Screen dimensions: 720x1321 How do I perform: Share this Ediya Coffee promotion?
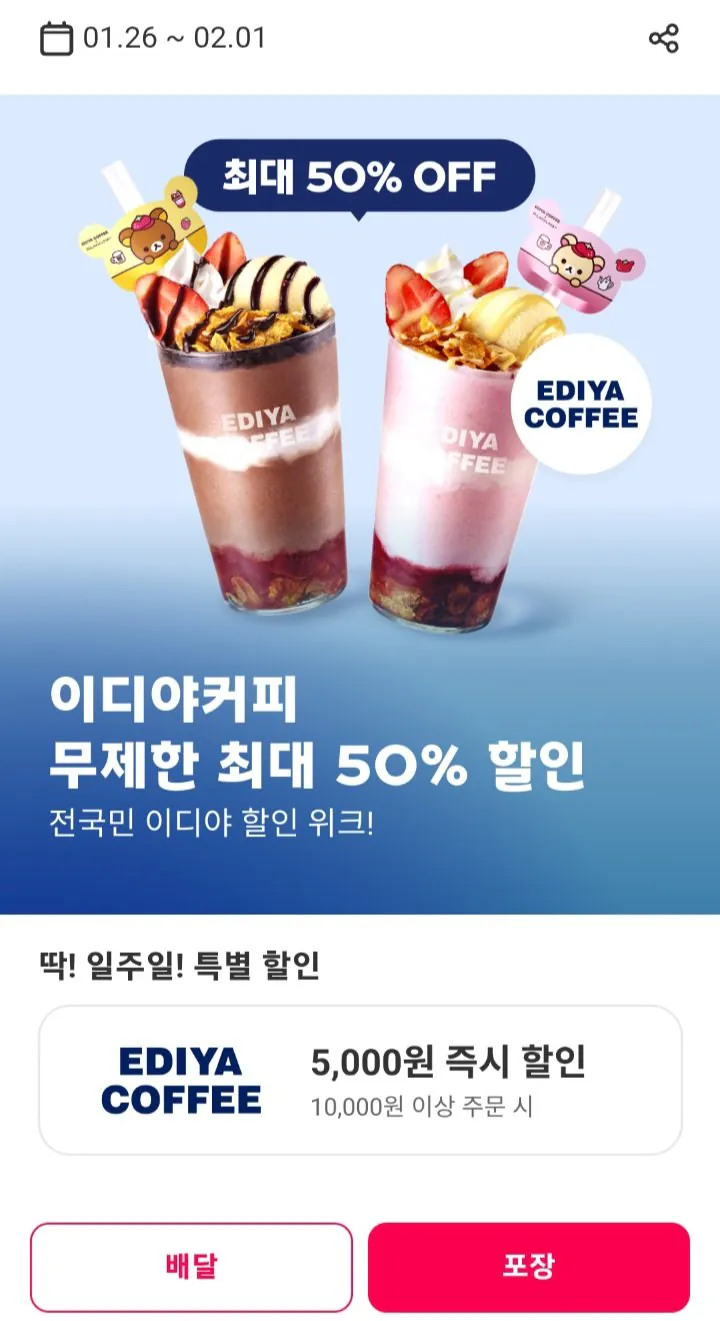pyautogui.click(x=664, y=39)
